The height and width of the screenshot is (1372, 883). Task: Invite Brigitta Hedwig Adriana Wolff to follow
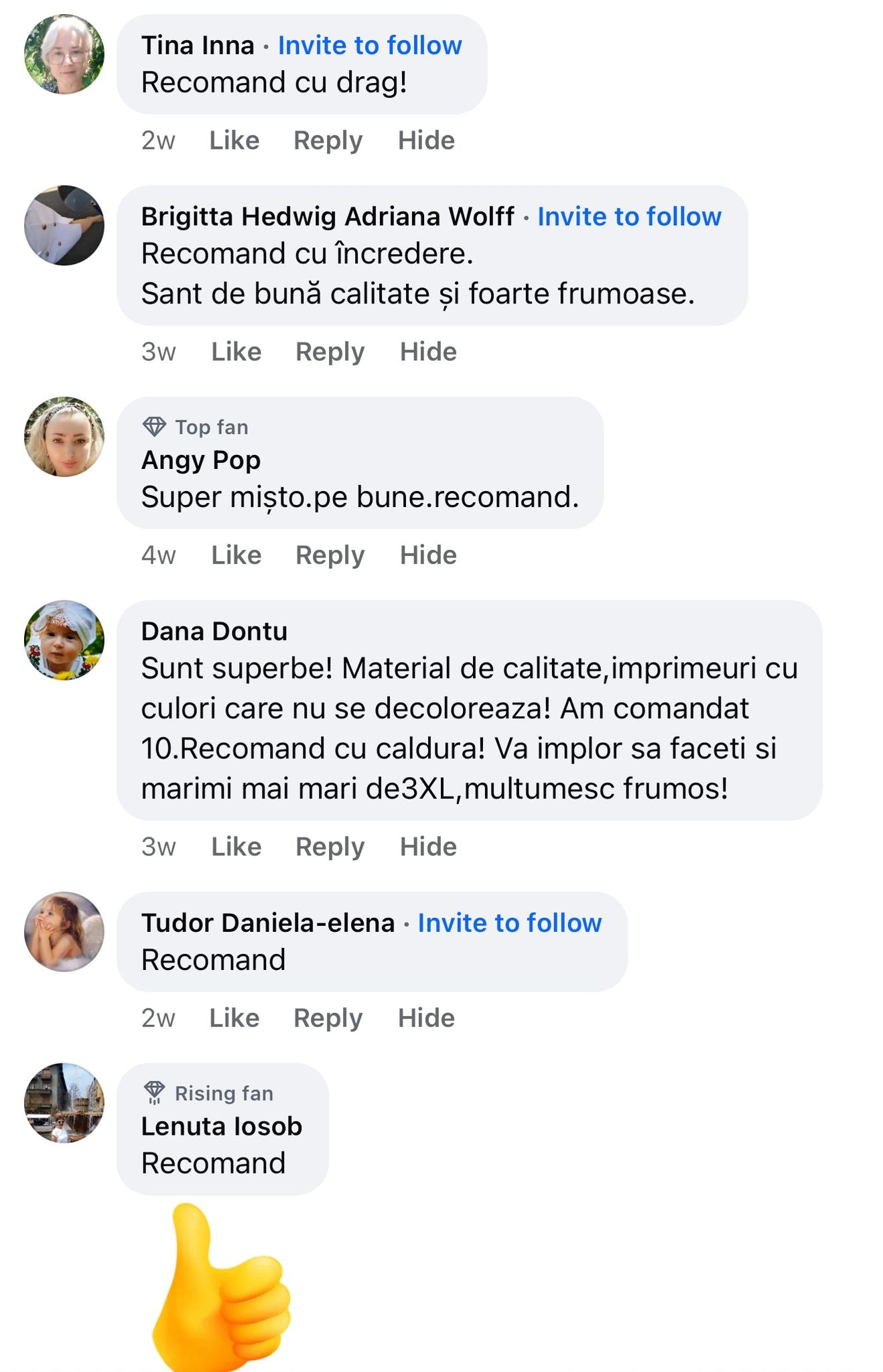pyautogui.click(x=629, y=217)
